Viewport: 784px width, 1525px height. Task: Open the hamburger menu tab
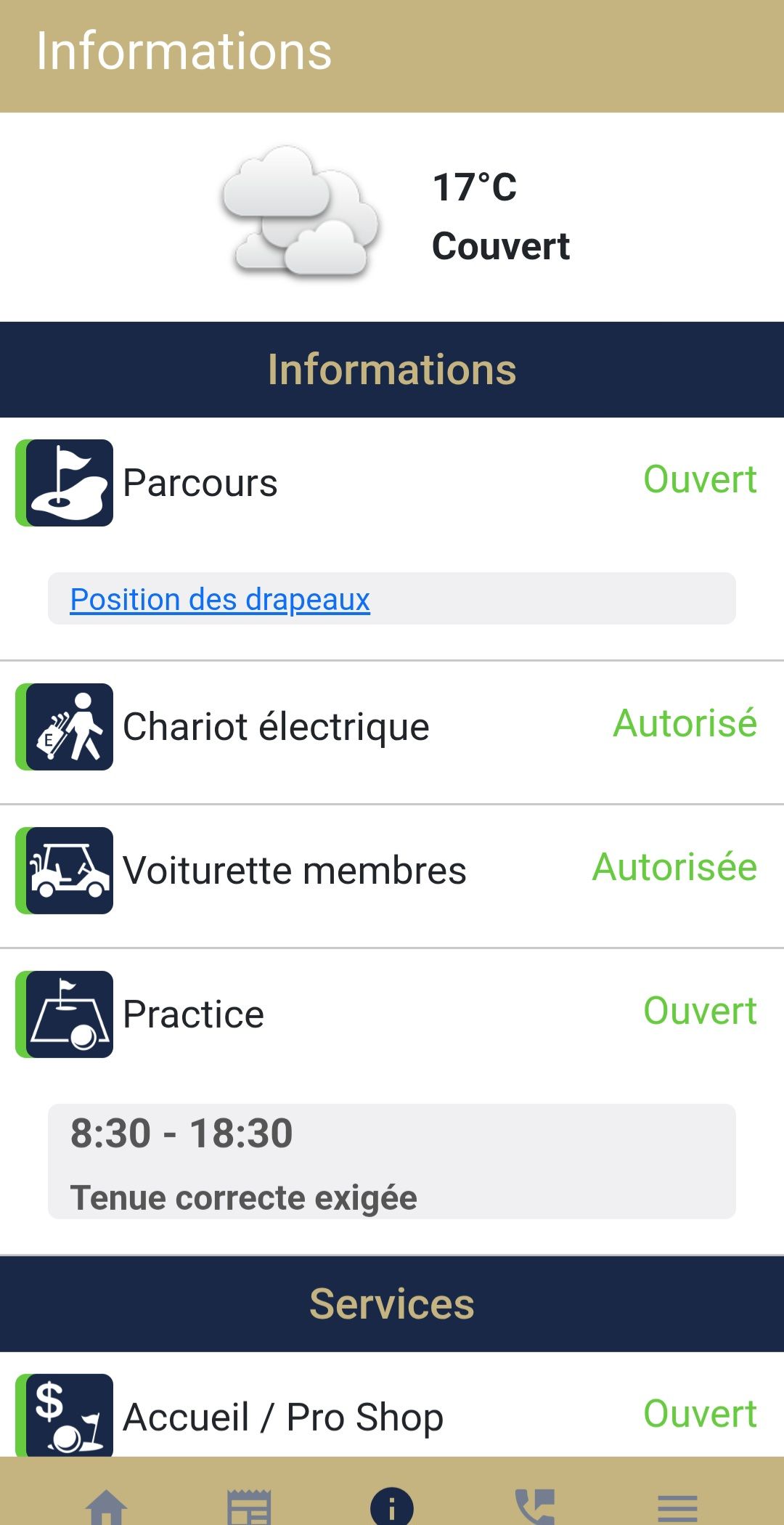677,1508
